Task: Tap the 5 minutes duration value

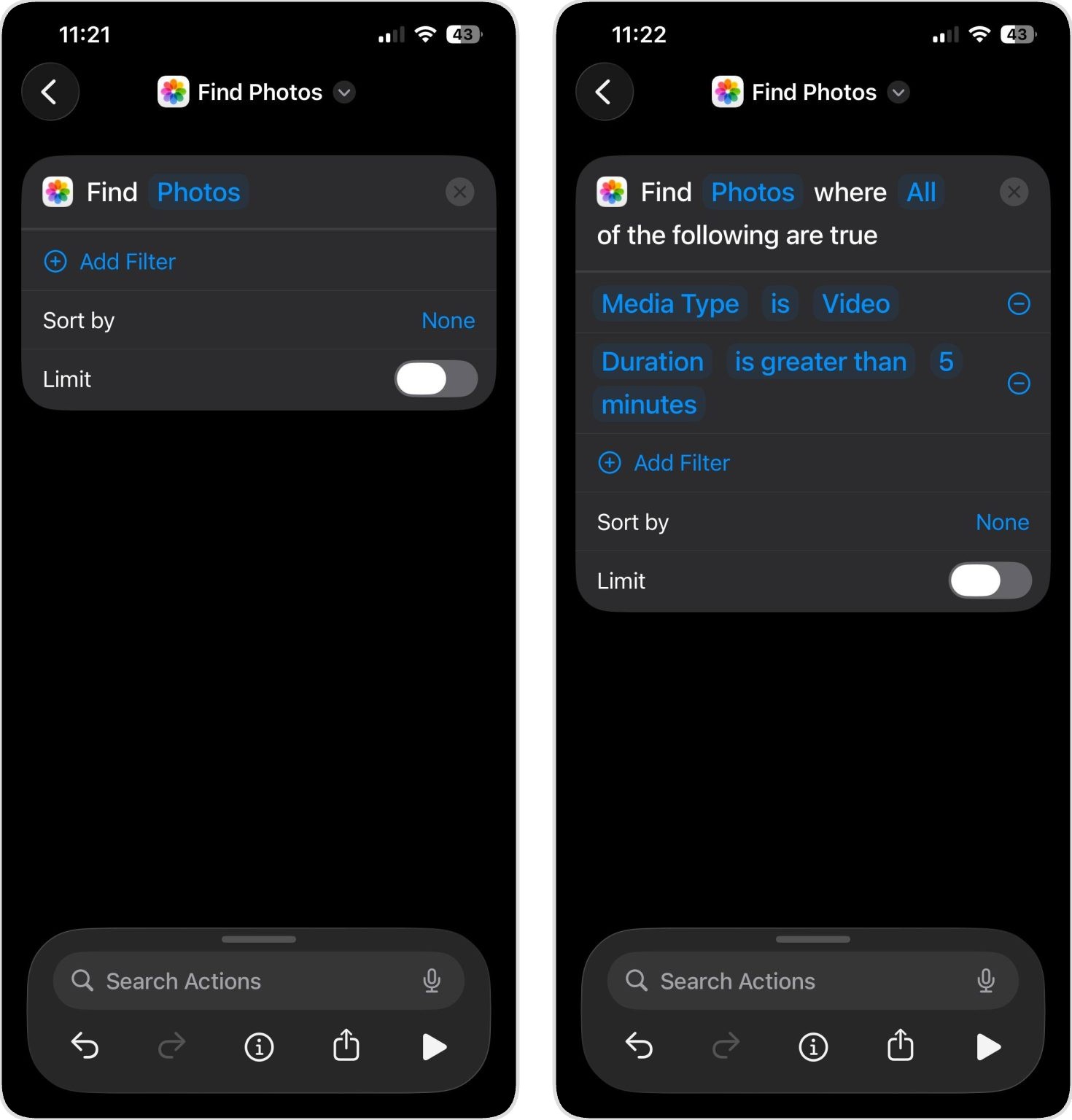Action: point(946,362)
